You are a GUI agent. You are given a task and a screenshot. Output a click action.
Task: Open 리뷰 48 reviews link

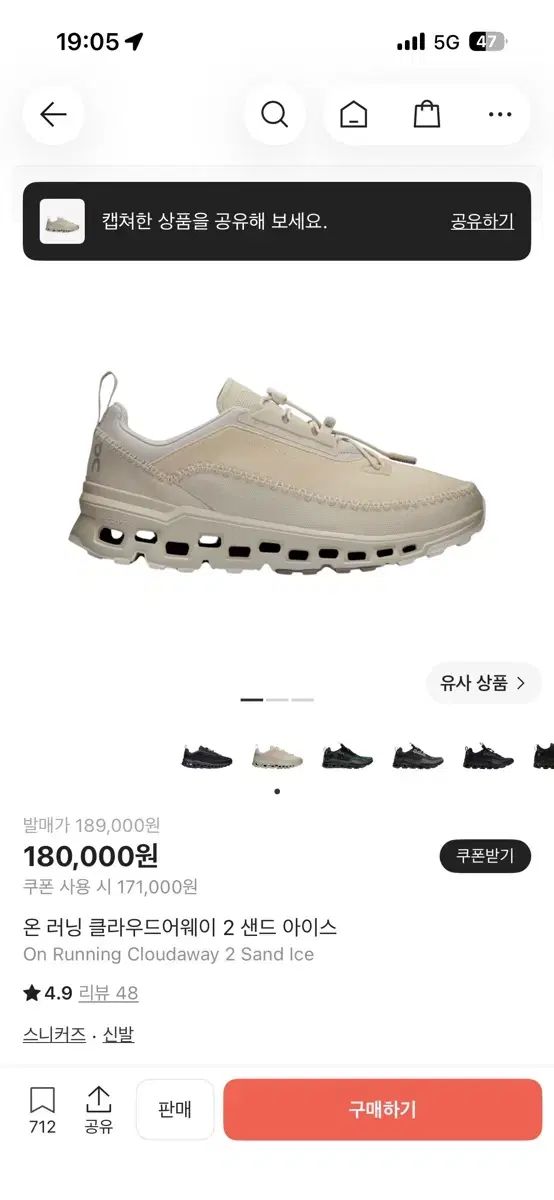click(108, 993)
